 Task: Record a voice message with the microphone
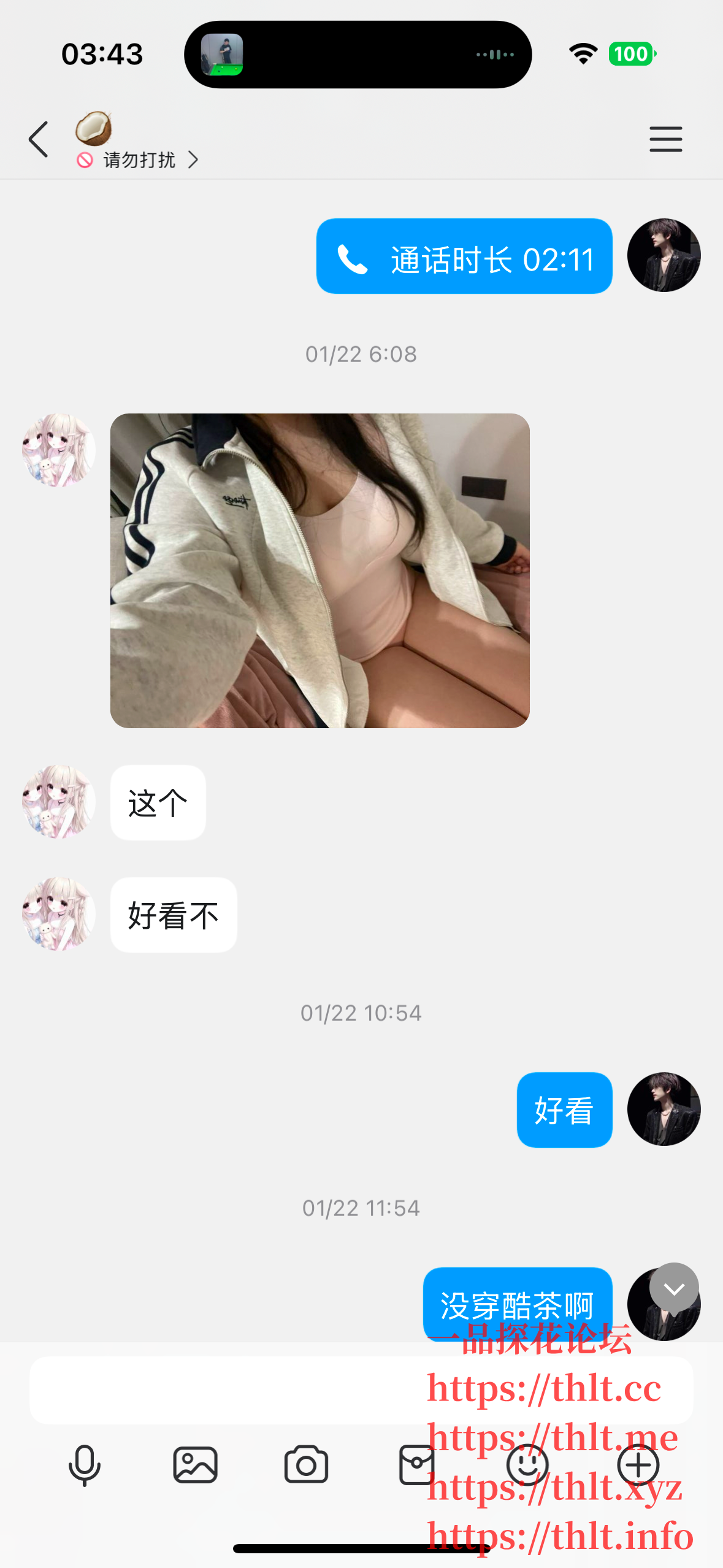point(84,1465)
